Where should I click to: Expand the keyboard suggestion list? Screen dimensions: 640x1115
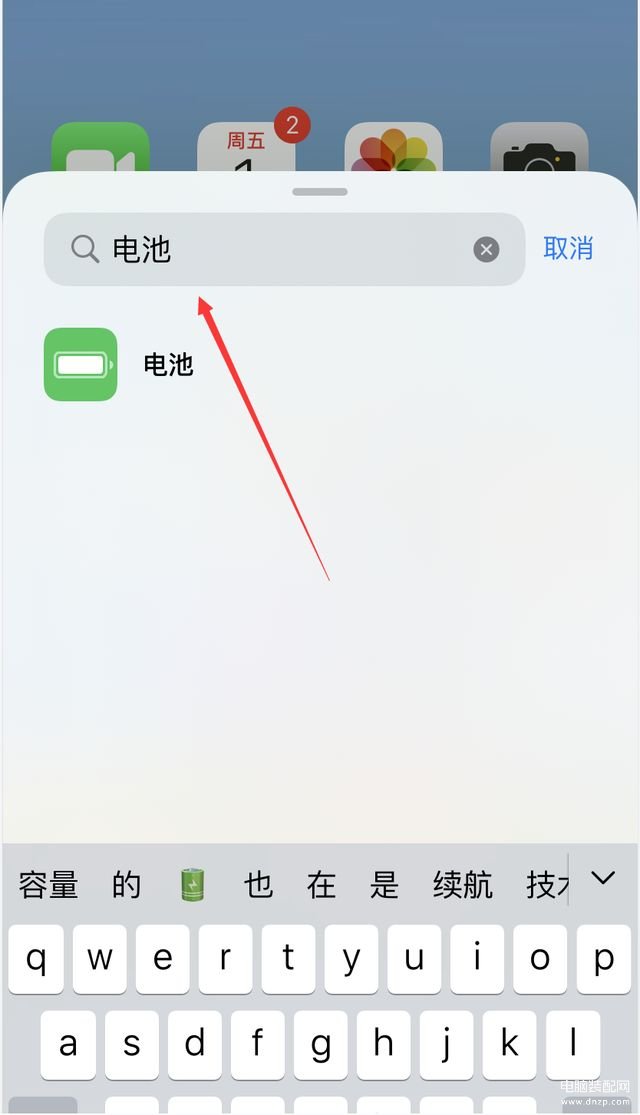[x=602, y=879]
